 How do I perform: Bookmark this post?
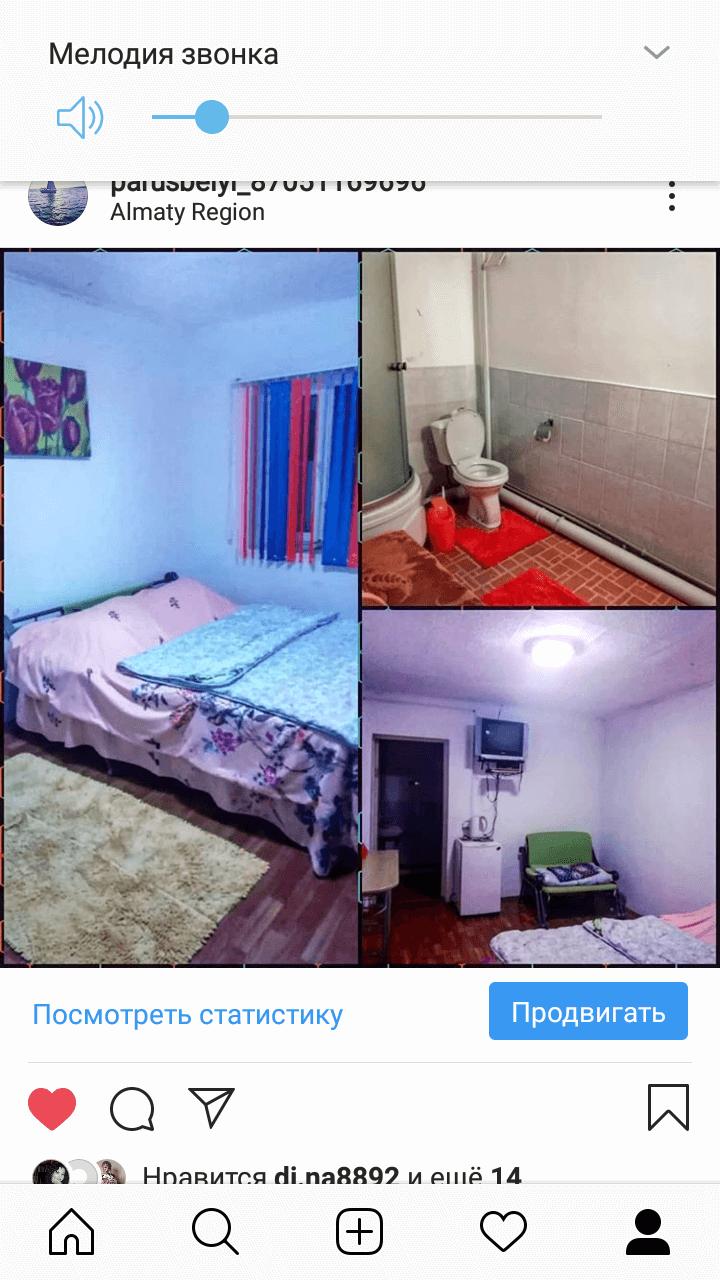(668, 1107)
